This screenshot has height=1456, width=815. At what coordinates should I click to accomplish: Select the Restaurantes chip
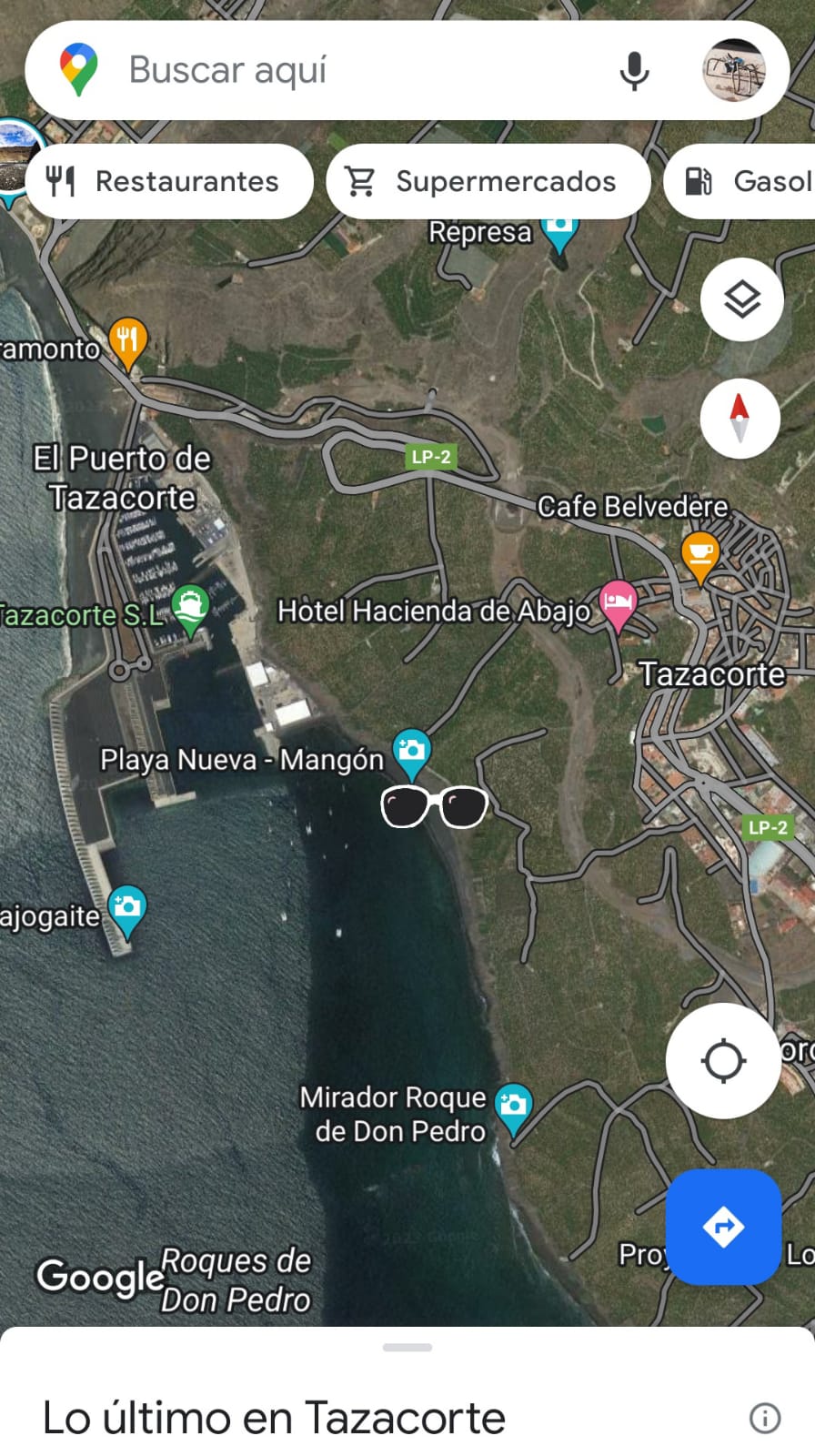click(x=169, y=181)
